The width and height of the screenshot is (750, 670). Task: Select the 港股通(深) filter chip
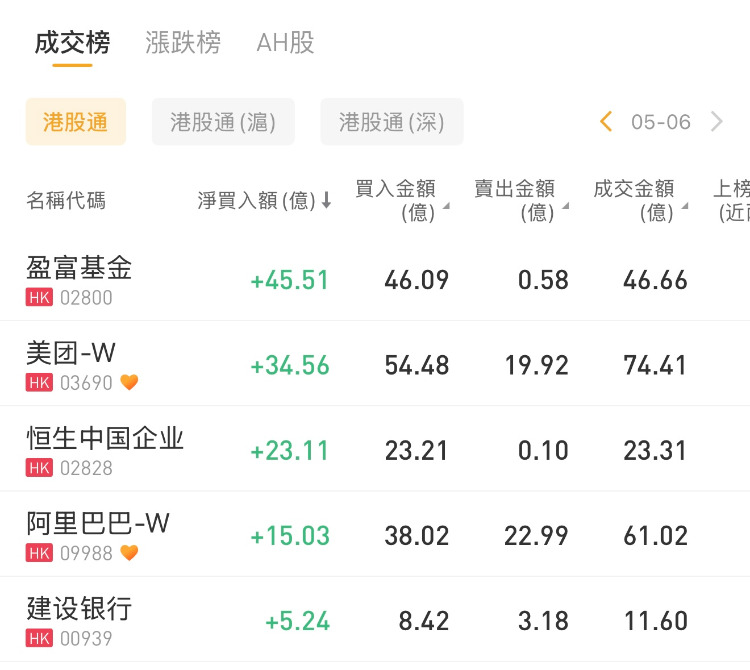391,122
